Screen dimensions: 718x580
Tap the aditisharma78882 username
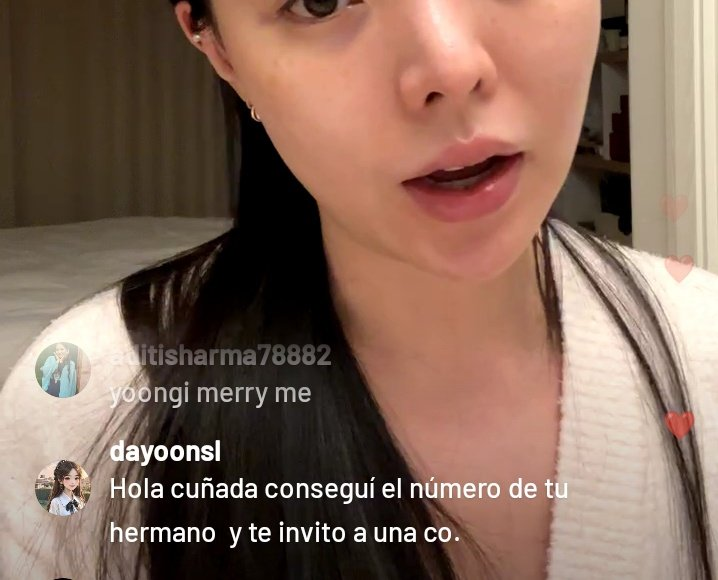click(x=220, y=356)
